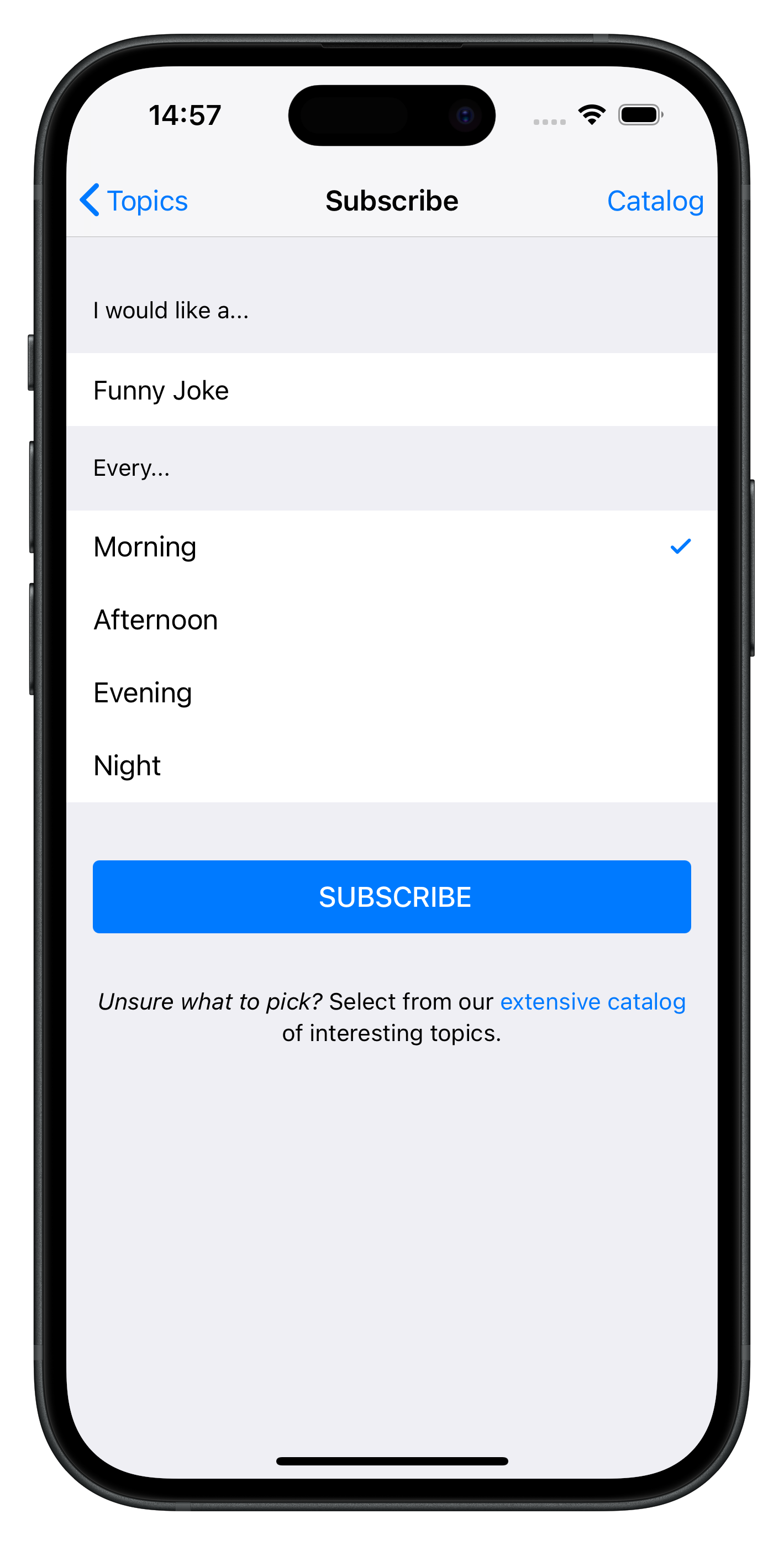The height and width of the screenshot is (1545, 784).
Task: Select Night as the time
Action: (x=391, y=766)
